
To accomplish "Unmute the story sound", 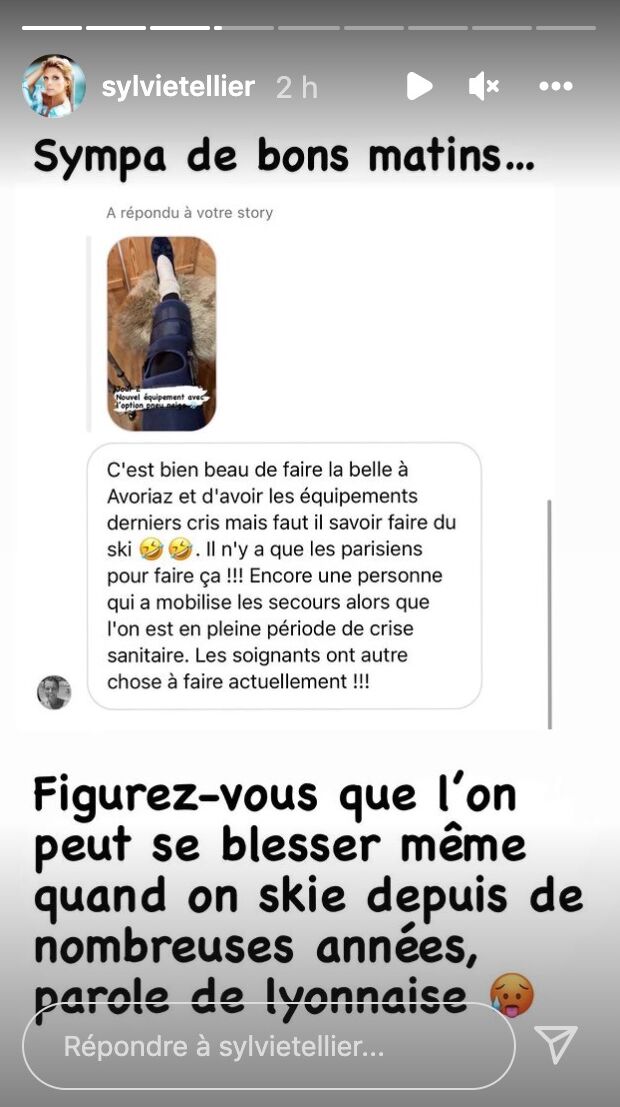I will (x=484, y=86).
